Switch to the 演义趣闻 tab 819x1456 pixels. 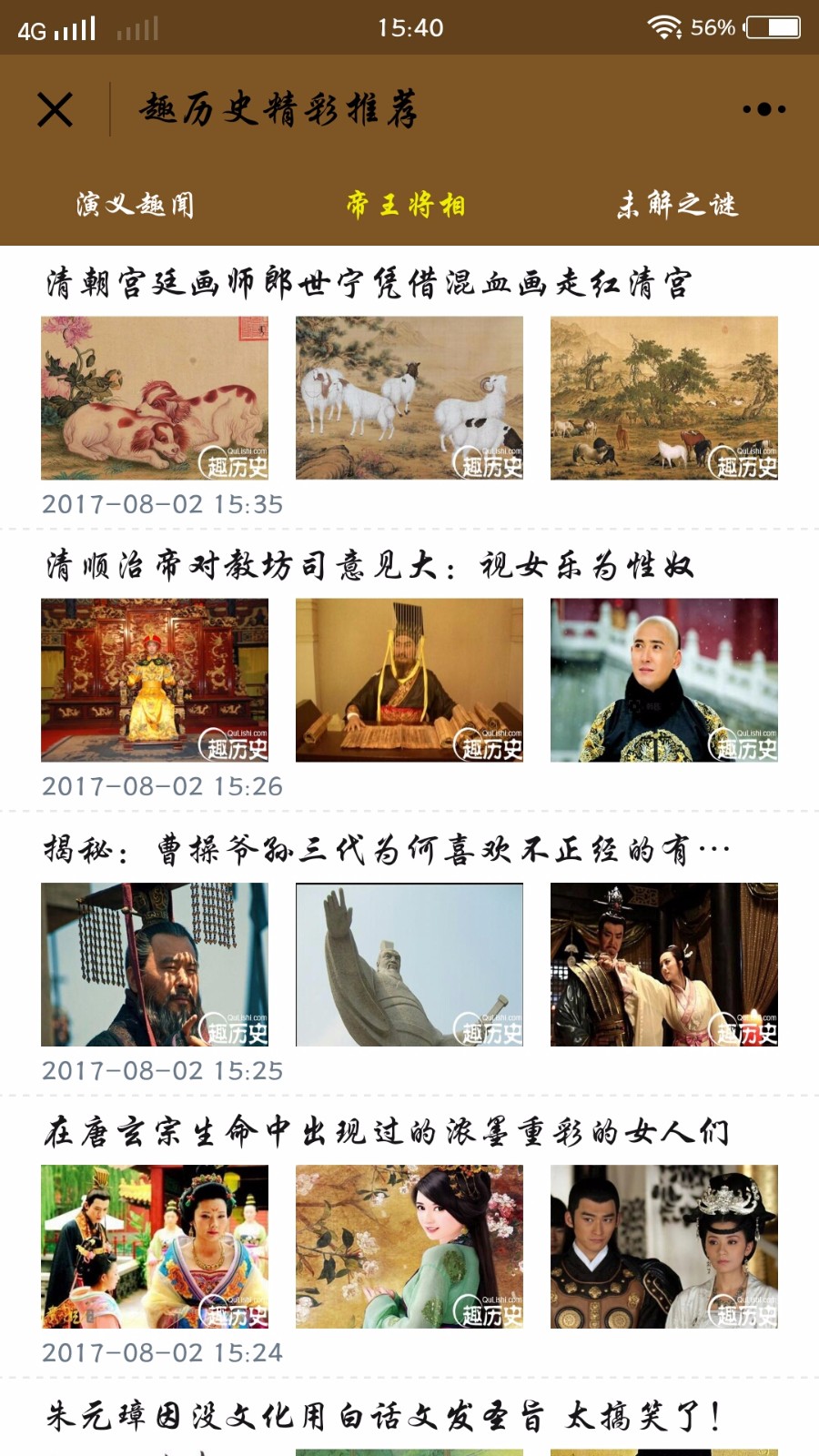tap(135, 205)
